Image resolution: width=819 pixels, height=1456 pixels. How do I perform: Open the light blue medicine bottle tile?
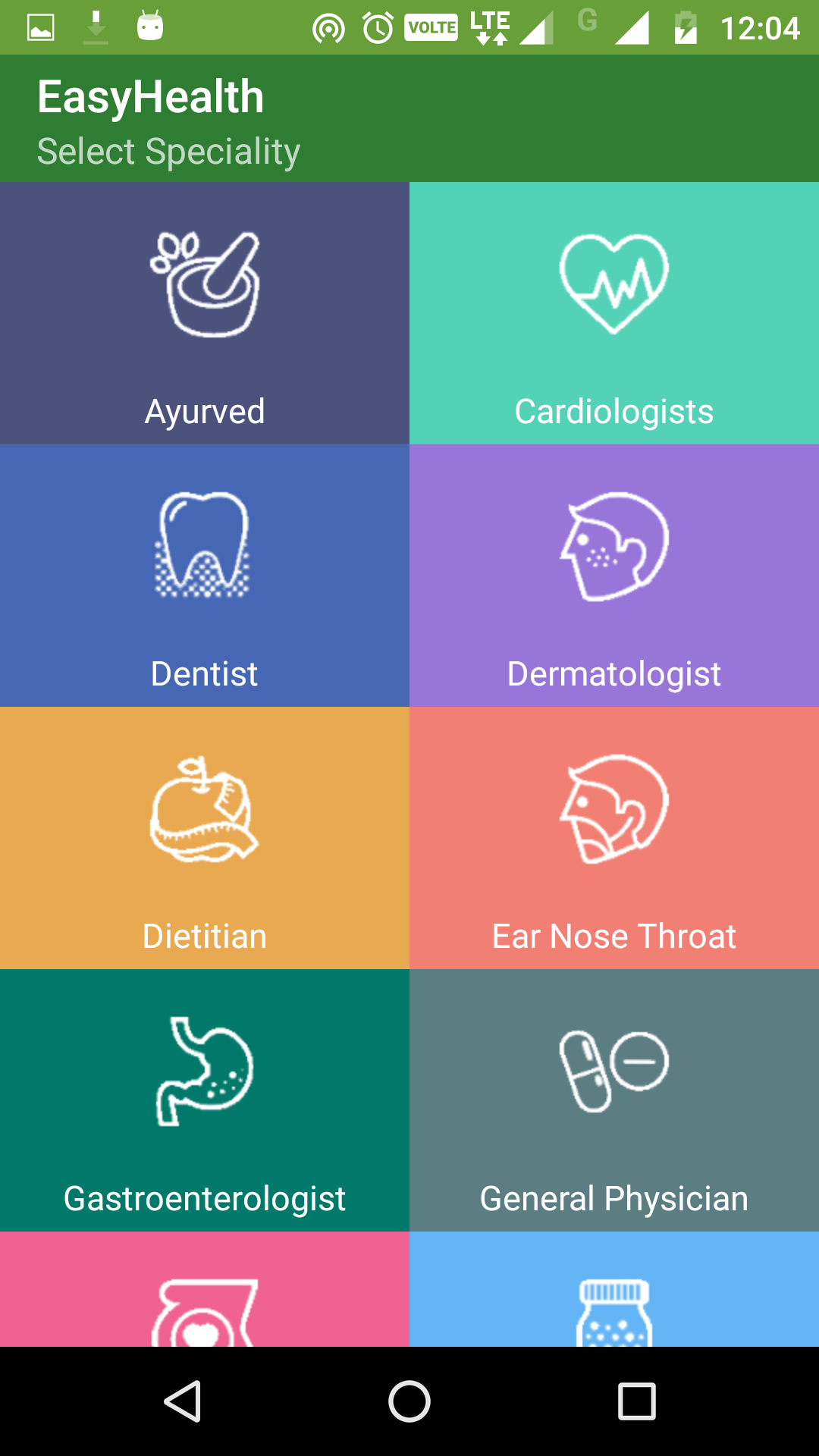tap(614, 1289)
